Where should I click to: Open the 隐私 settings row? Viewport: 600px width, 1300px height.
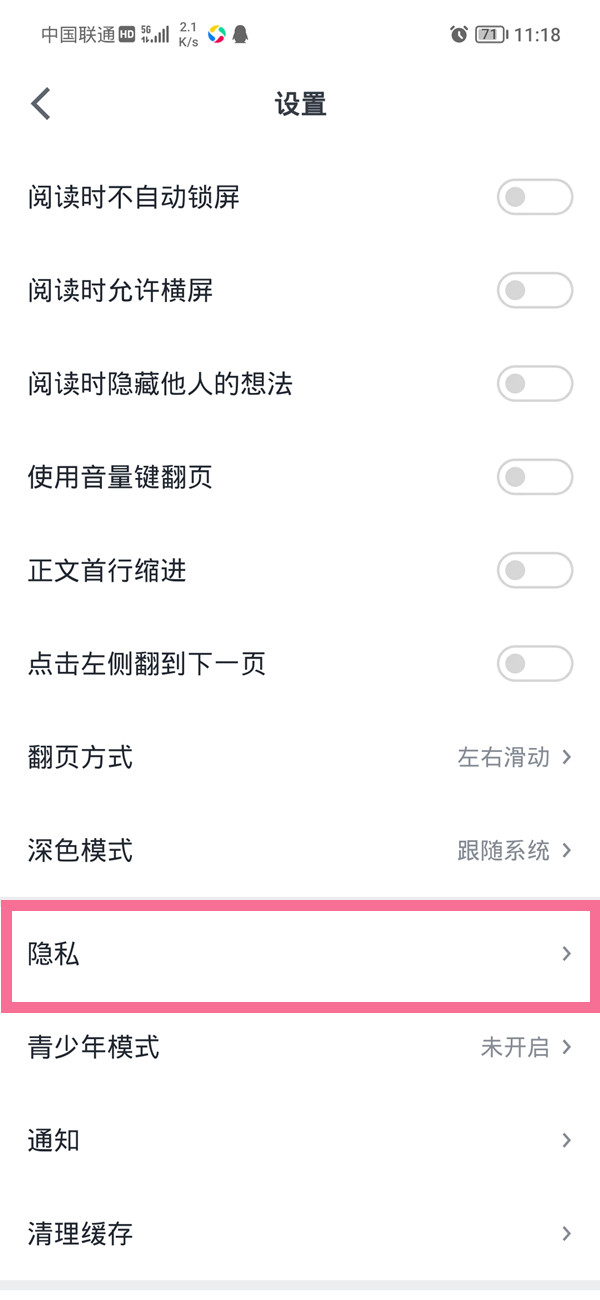pyautogui.click(x=300, y=954)
